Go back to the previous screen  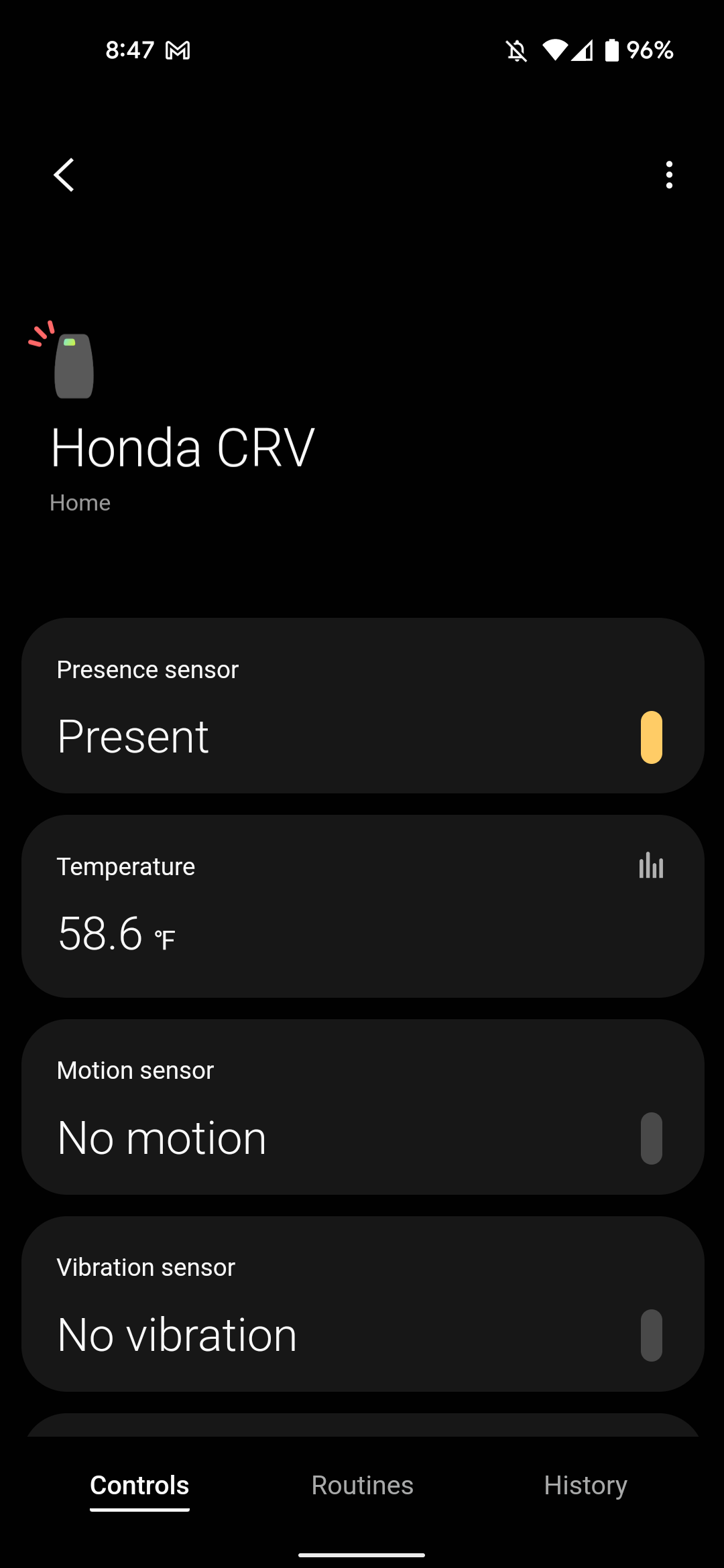pyautogui.click(x=64, y=175)
